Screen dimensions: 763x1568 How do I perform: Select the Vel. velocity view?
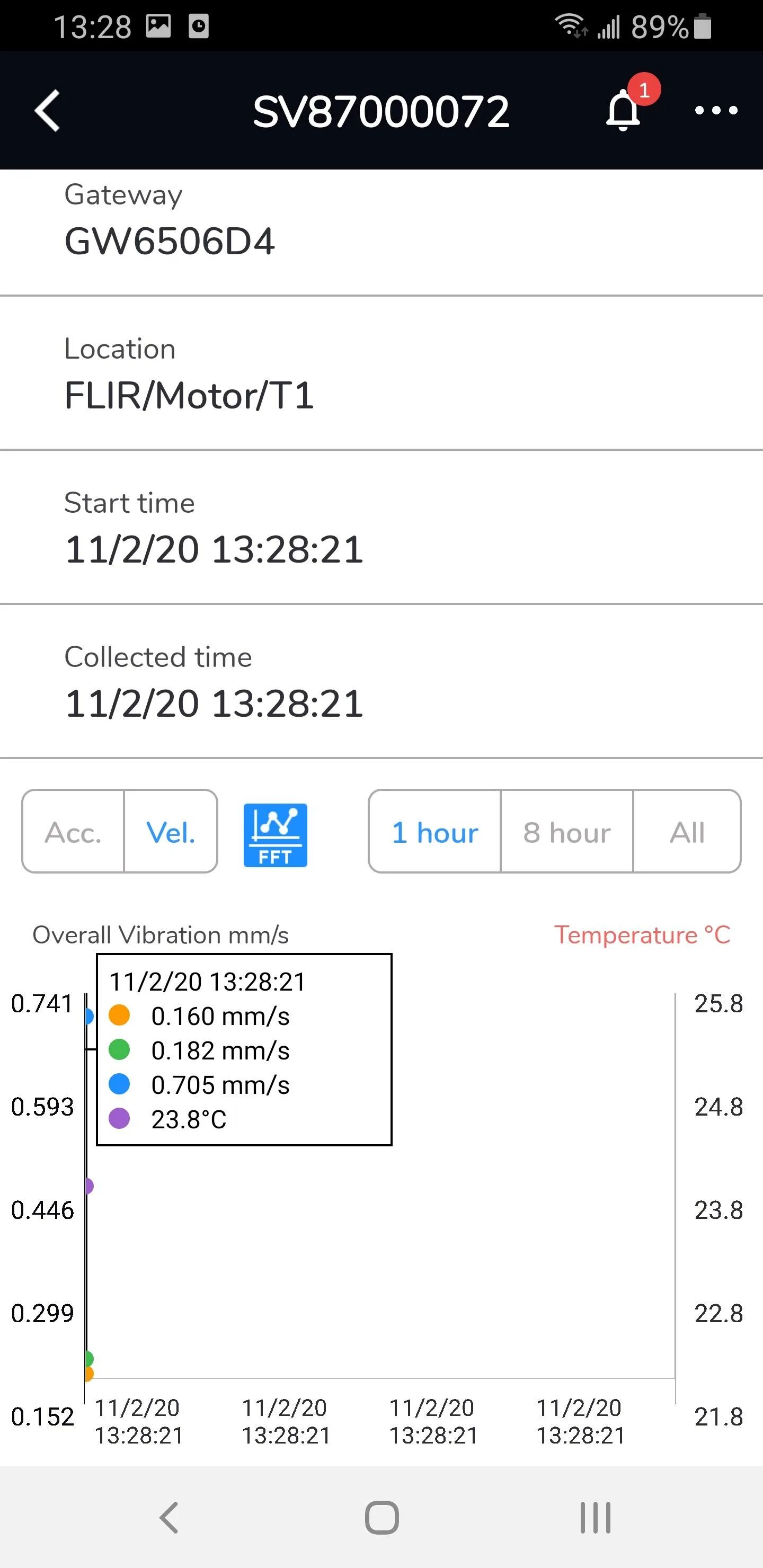tap(171, 832)
